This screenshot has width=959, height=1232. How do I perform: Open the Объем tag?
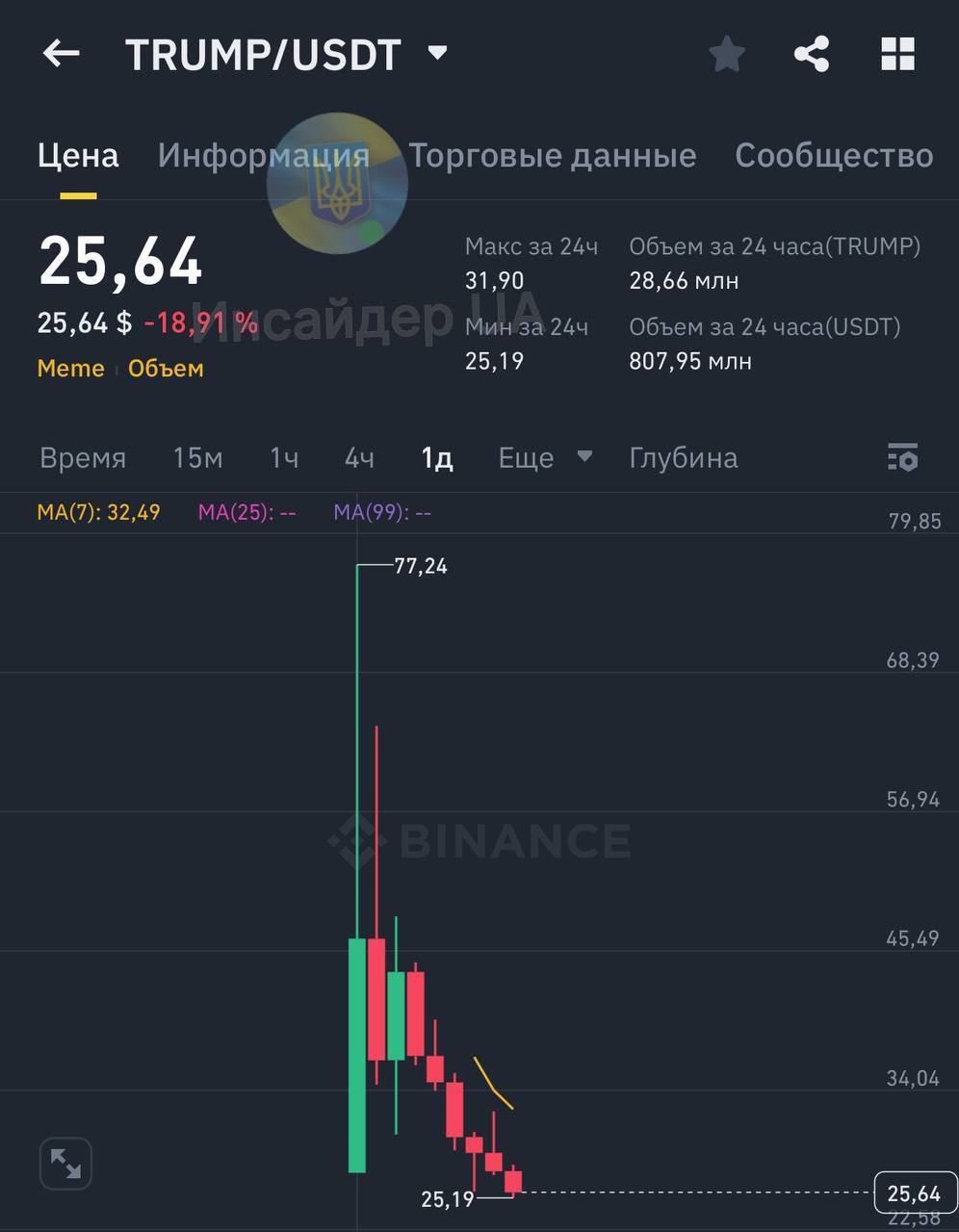coord(166,369)
